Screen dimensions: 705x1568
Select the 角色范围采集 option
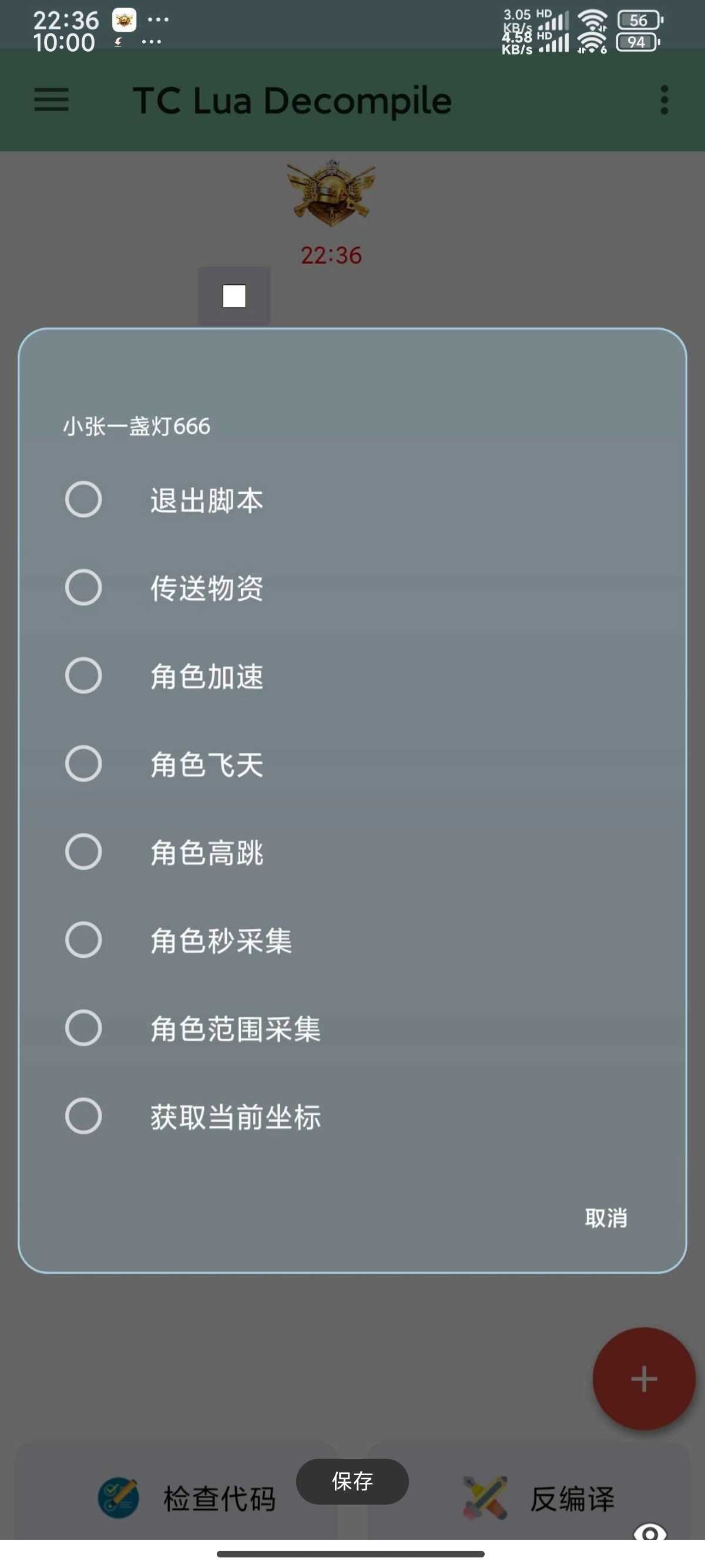point(352,1028)
